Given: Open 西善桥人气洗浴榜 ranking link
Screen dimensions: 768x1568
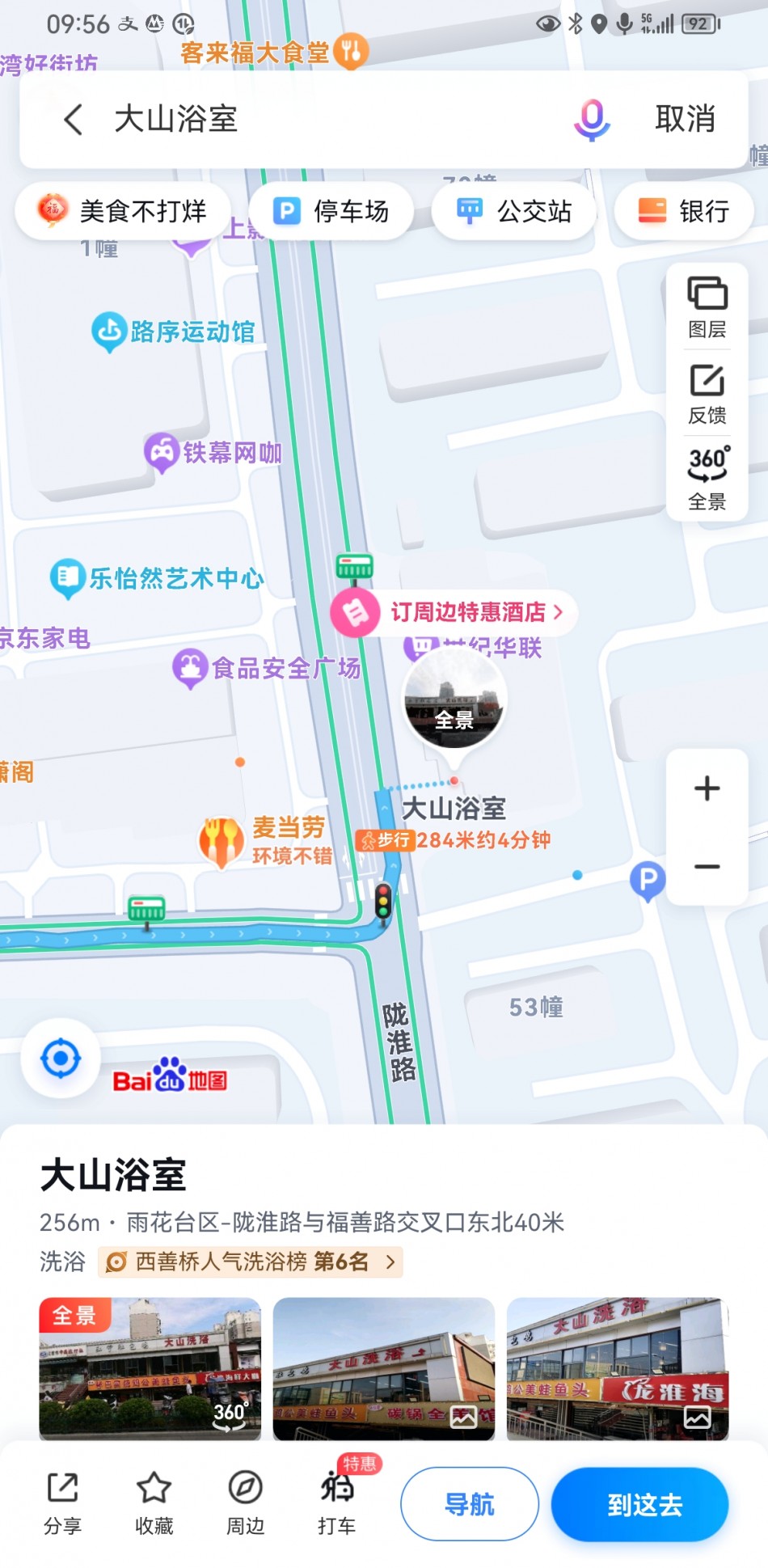Looking at the screenshot, I should click(251, 1262).
